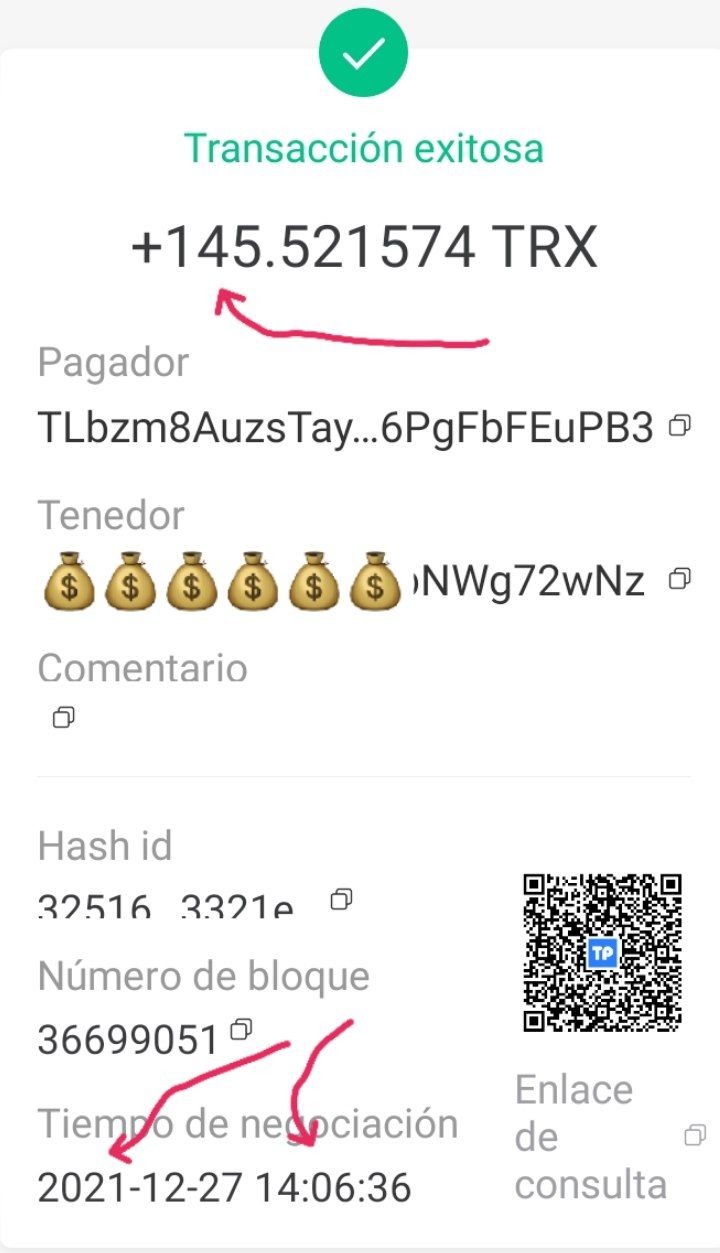Copy the Comentario field
Viewport: 720px width, 1253px height.
pos(63,717)
